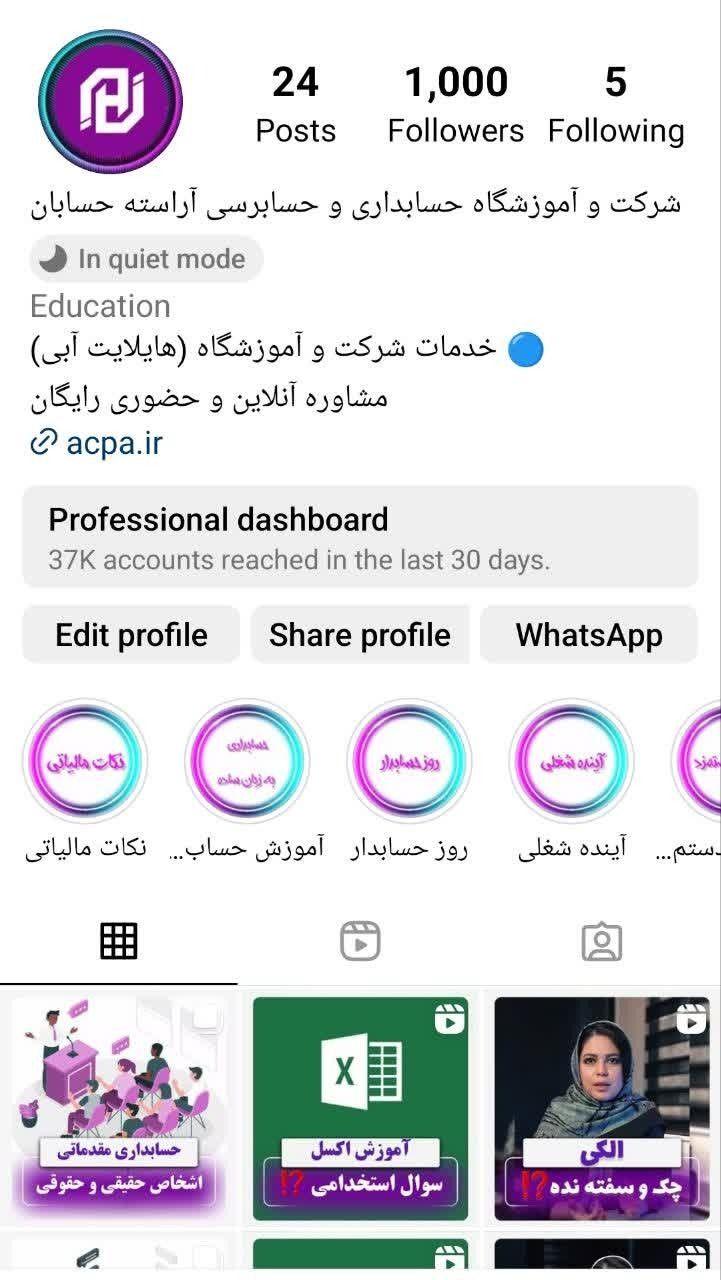Open the روز حسابدار story highlight

(x=409, y=761)
